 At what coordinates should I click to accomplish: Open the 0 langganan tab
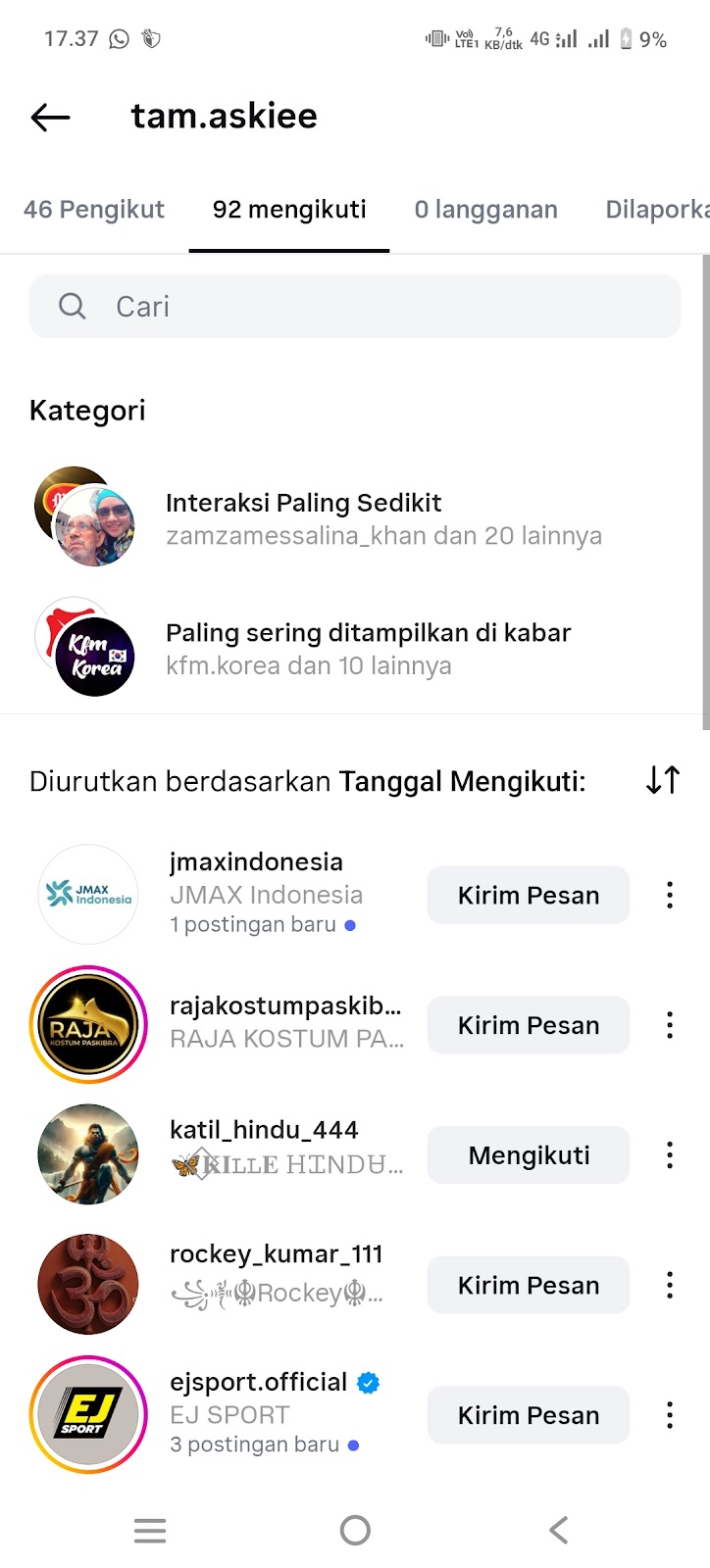click(485, 210)
